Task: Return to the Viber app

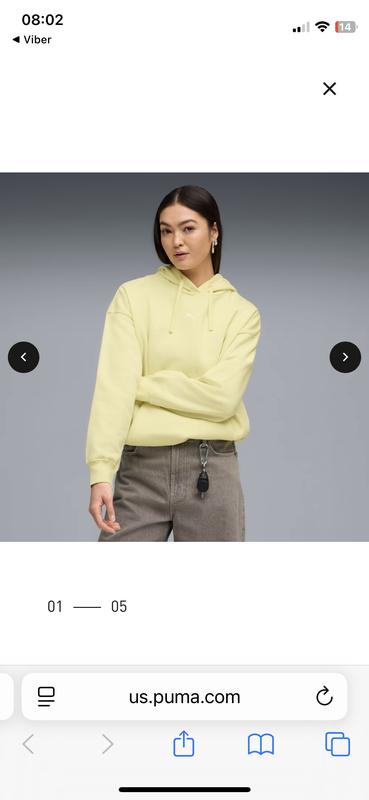Action: click(32, 40)
